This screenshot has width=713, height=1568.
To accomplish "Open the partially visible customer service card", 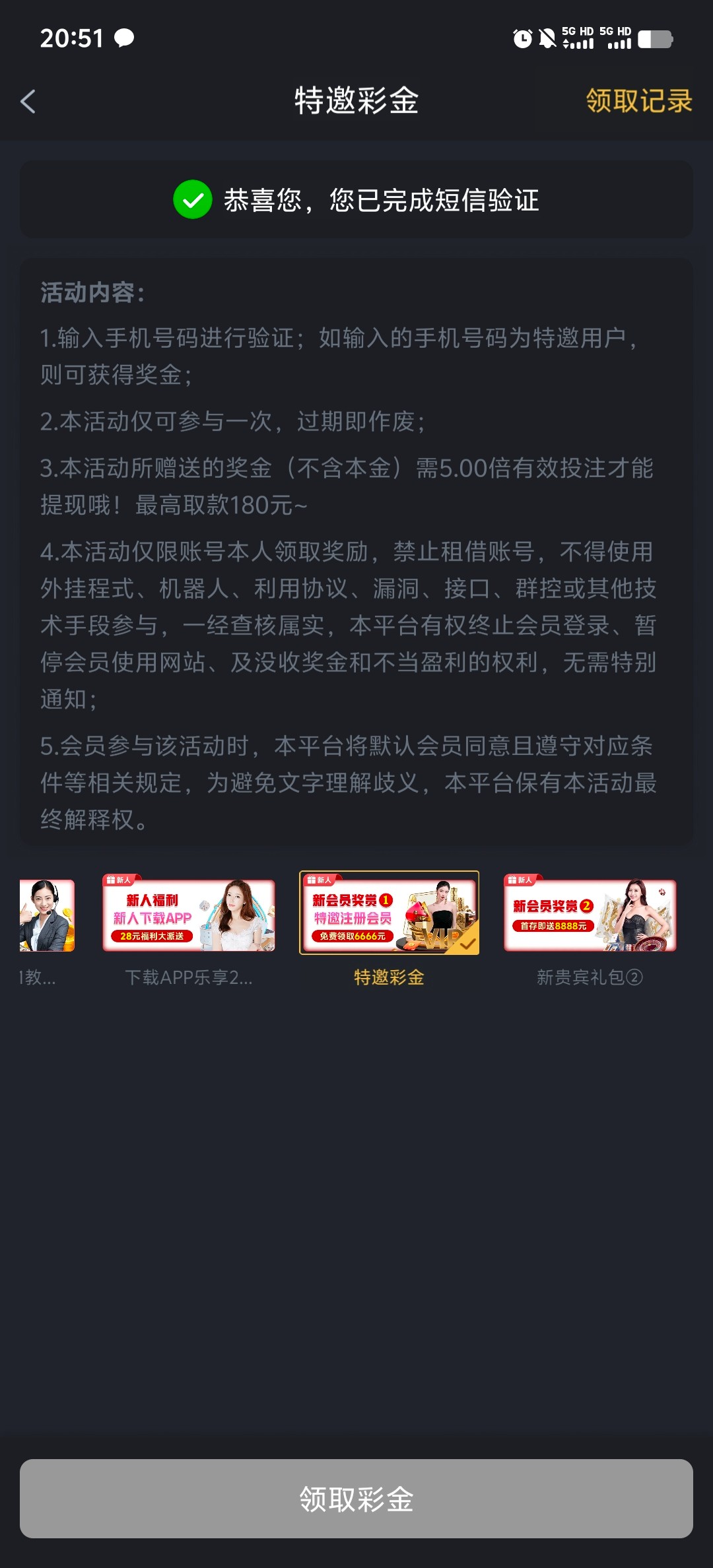I will (46, 916).
